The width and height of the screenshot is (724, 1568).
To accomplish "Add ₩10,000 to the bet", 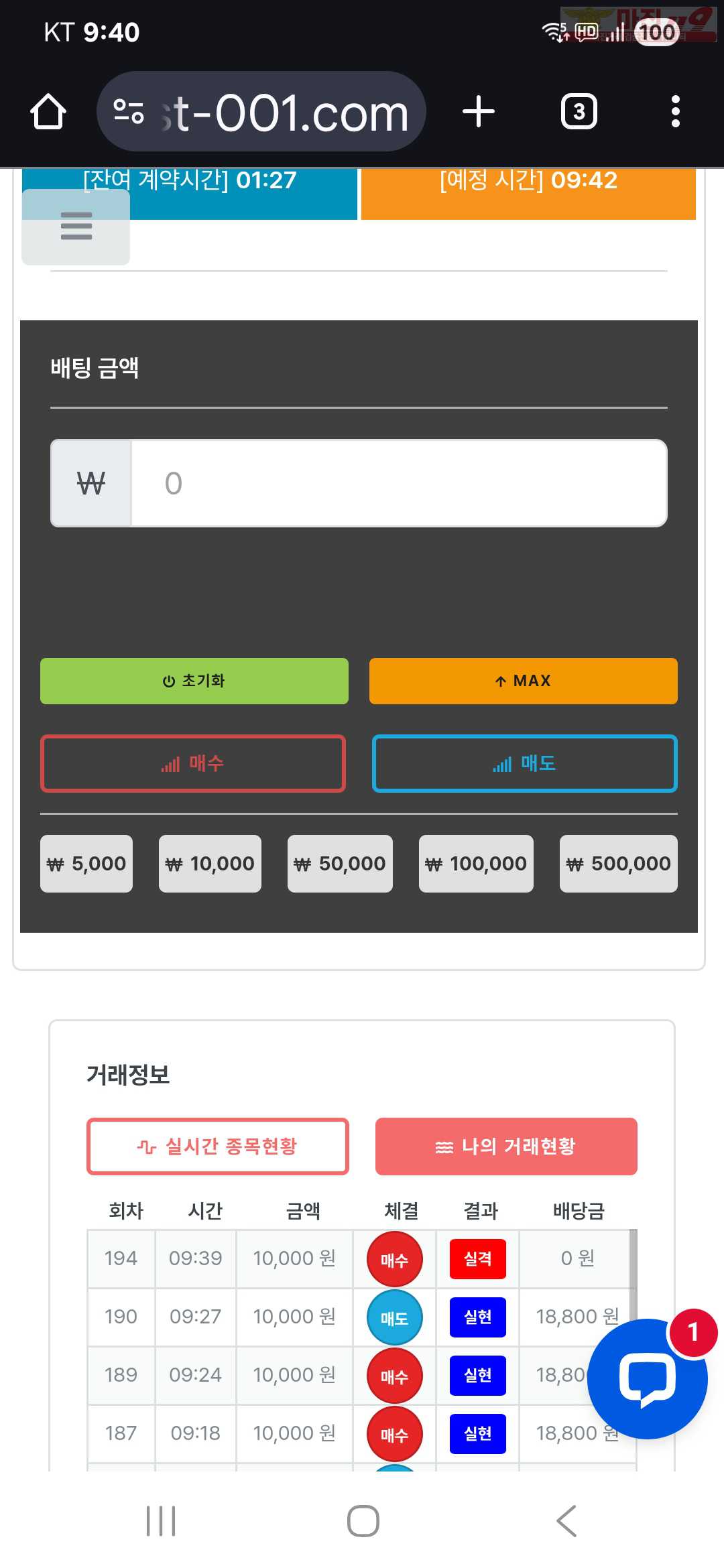I will 210,864.
